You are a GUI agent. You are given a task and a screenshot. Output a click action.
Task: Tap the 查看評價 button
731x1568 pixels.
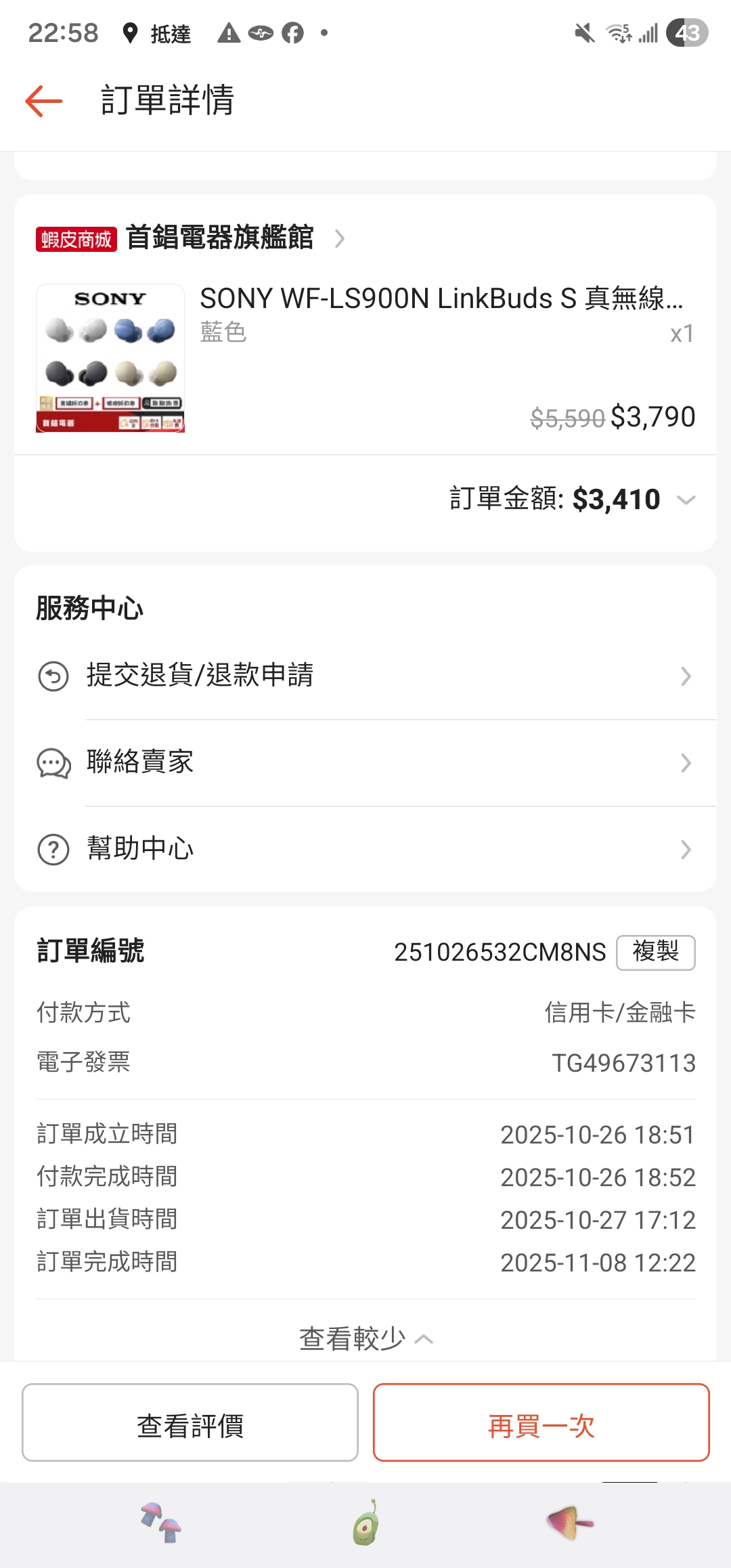pos(190,1425)
